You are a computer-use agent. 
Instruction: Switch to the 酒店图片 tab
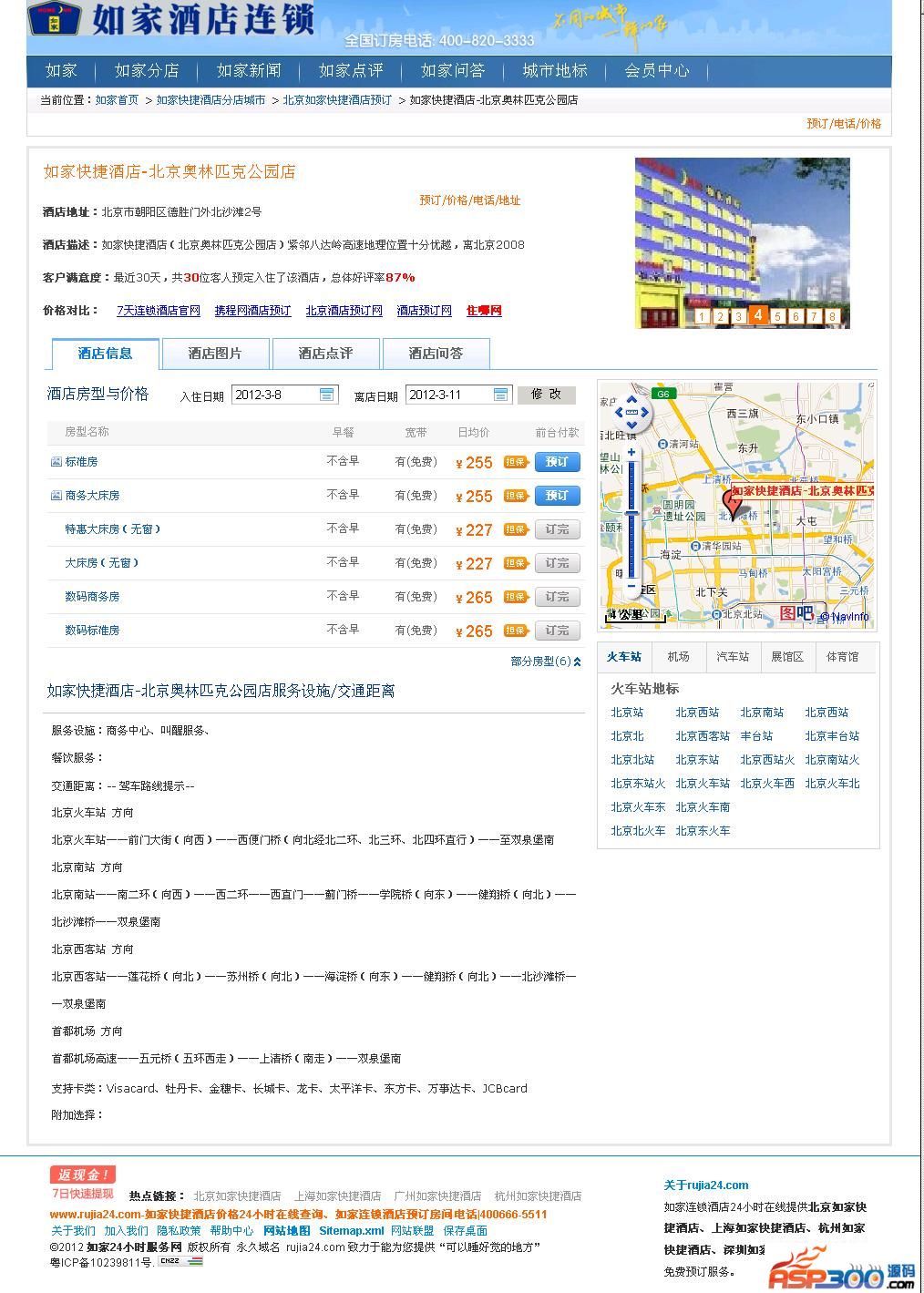[215, 354]
